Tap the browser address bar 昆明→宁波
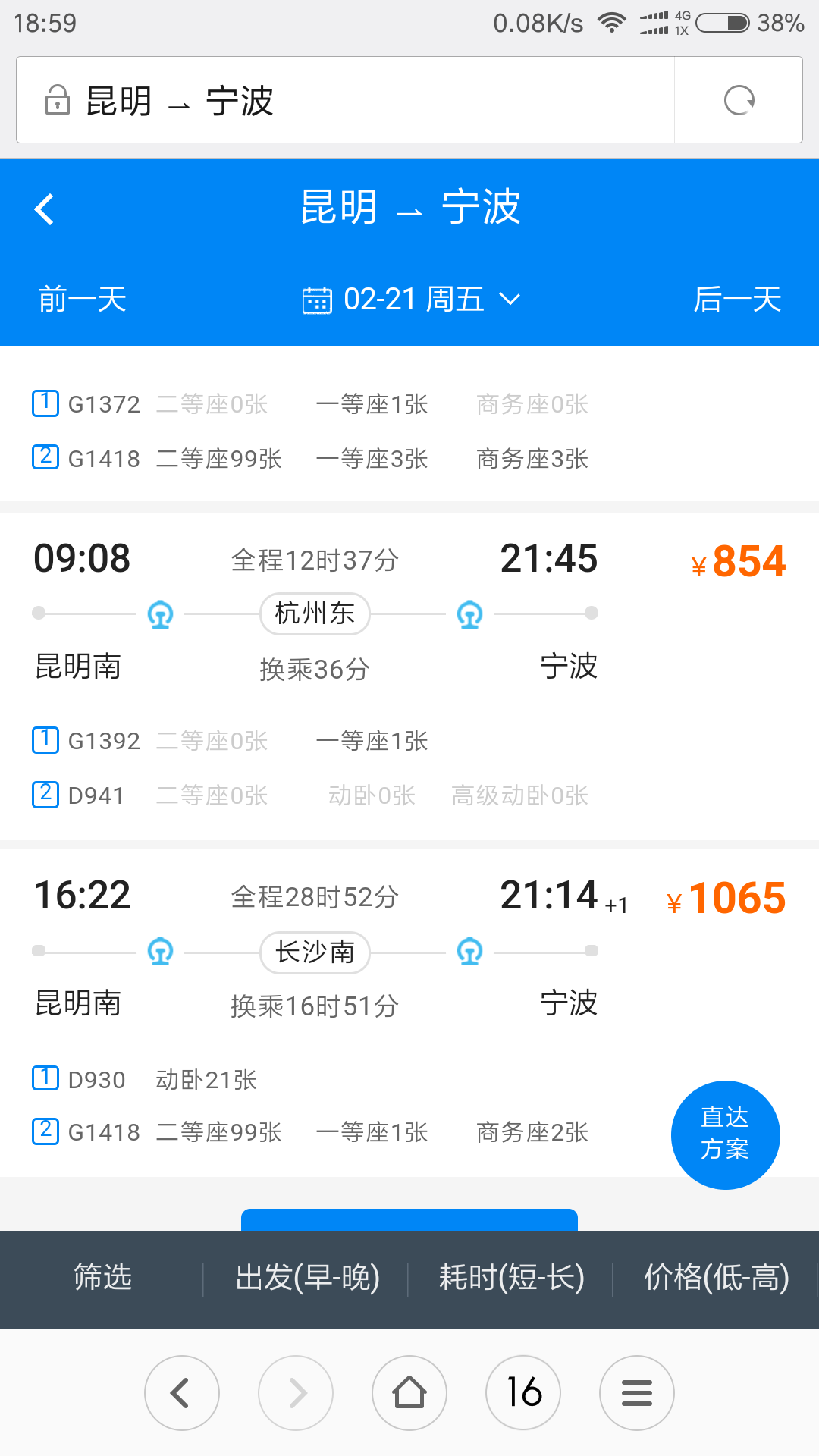Image resolution: width=819 pixels, height=1456 pixels. click(x=345, y=100)
